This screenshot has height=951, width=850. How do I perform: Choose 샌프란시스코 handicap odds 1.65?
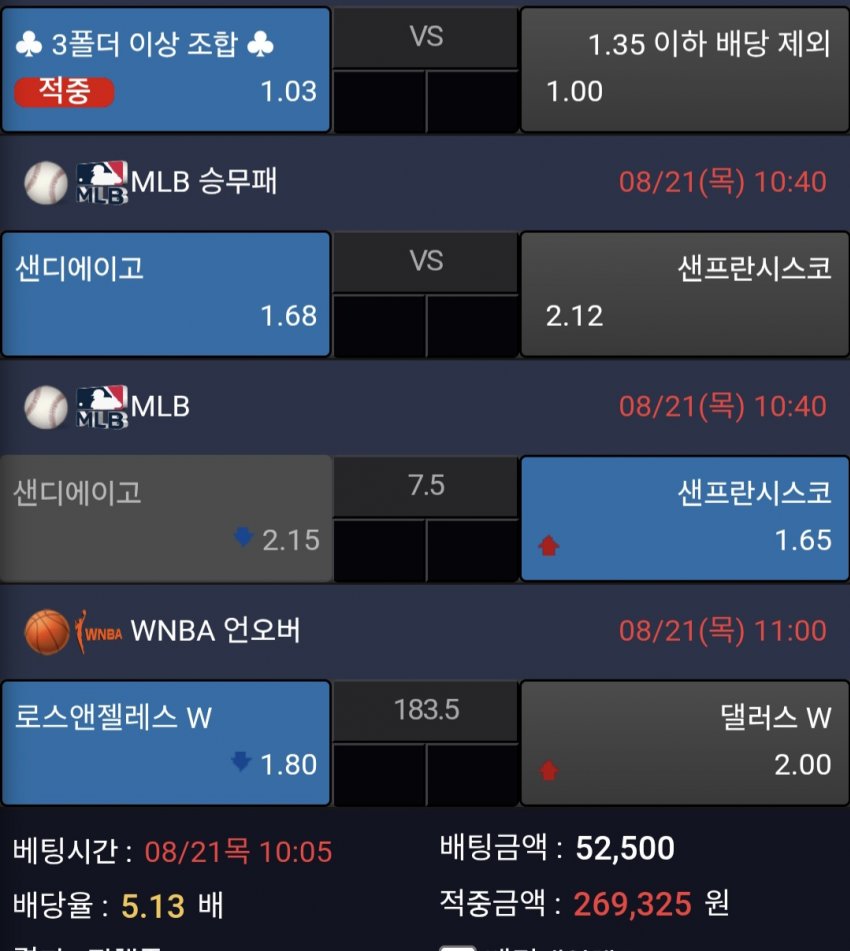[684, 518]
